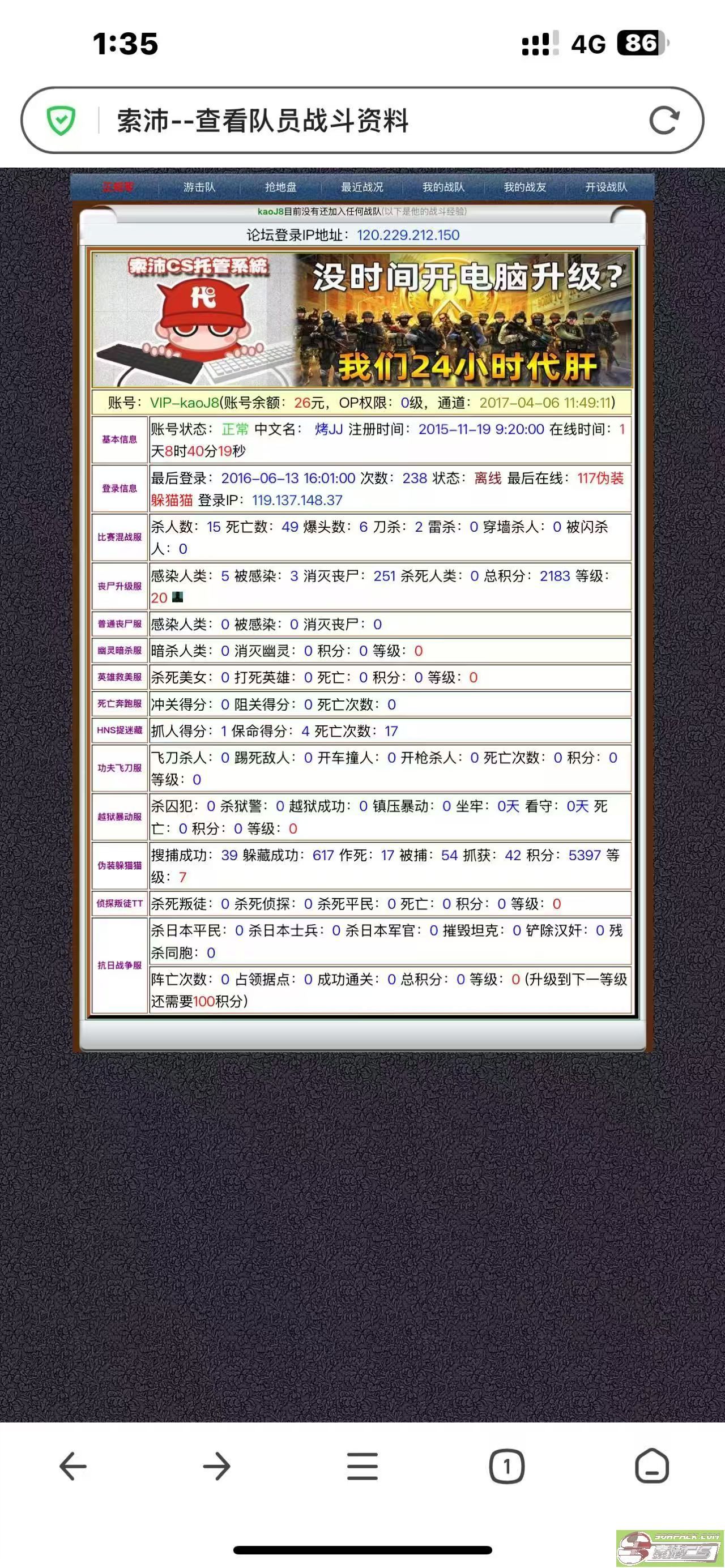Open the 开设战队 tab
The width and height of the screenshot is (725, 1568).
[x=606, y=187]
